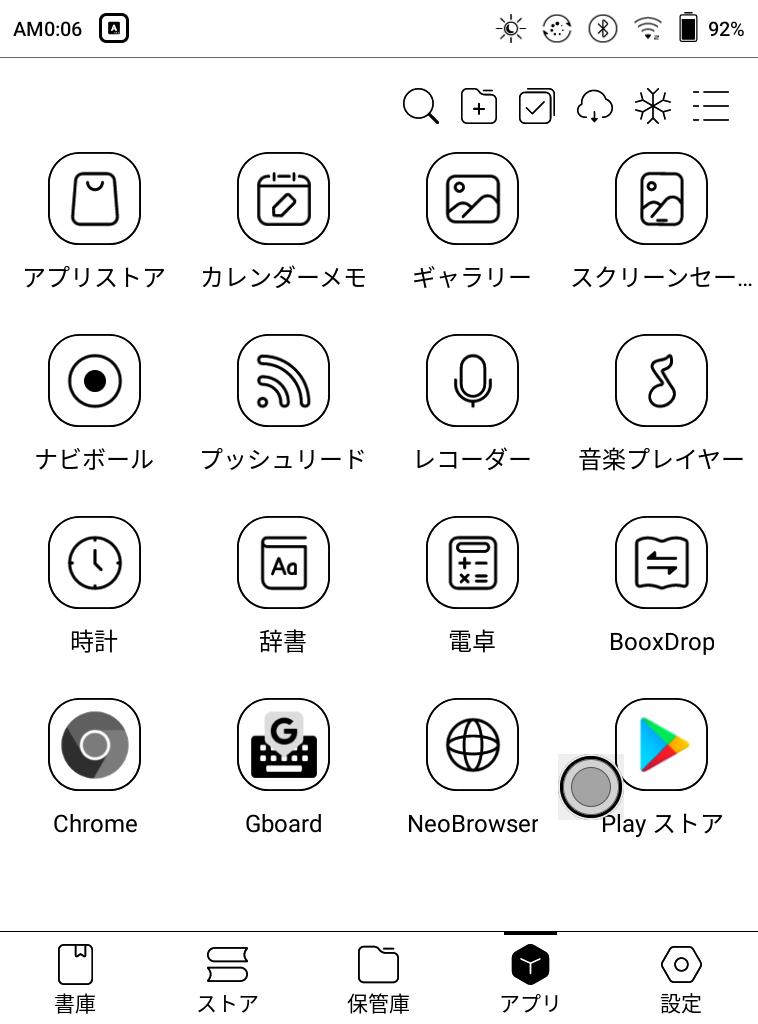Launch the アプリストア app

click(94, 199)
